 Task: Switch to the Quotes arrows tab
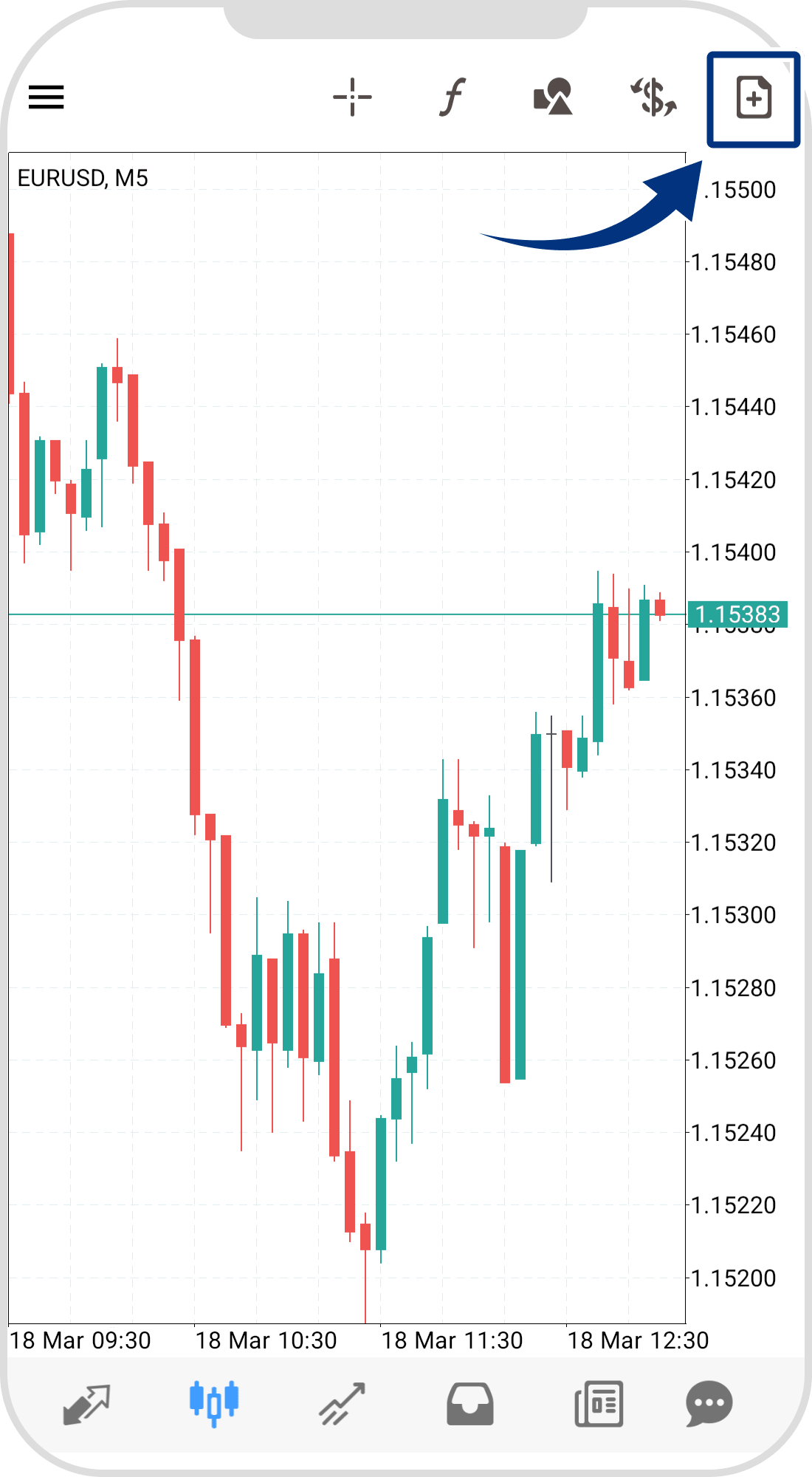pyautogui.click(x=86, y=1403)
